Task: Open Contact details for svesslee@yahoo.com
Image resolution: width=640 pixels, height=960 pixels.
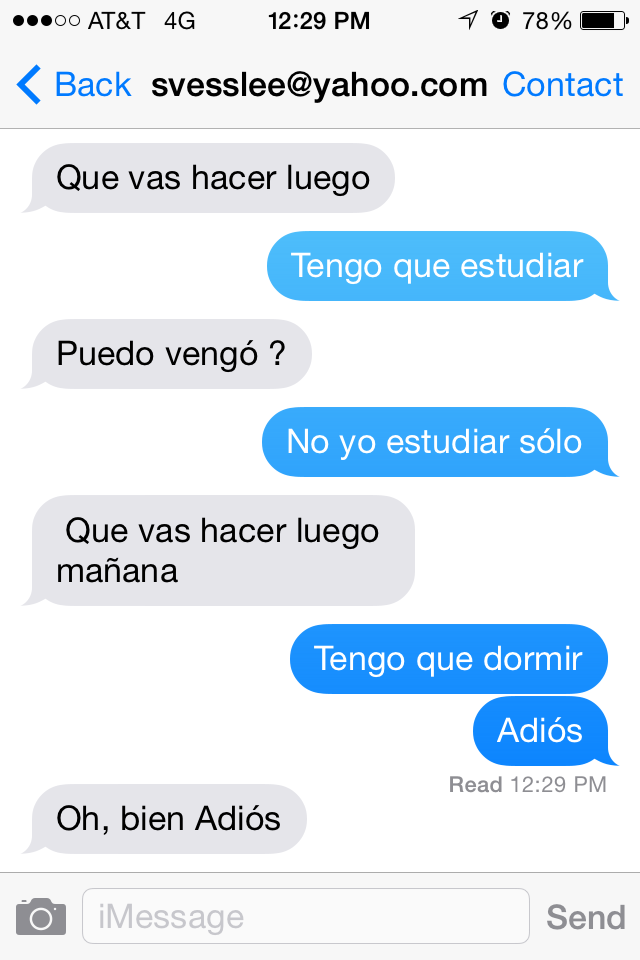Action: tap(562, 85)
